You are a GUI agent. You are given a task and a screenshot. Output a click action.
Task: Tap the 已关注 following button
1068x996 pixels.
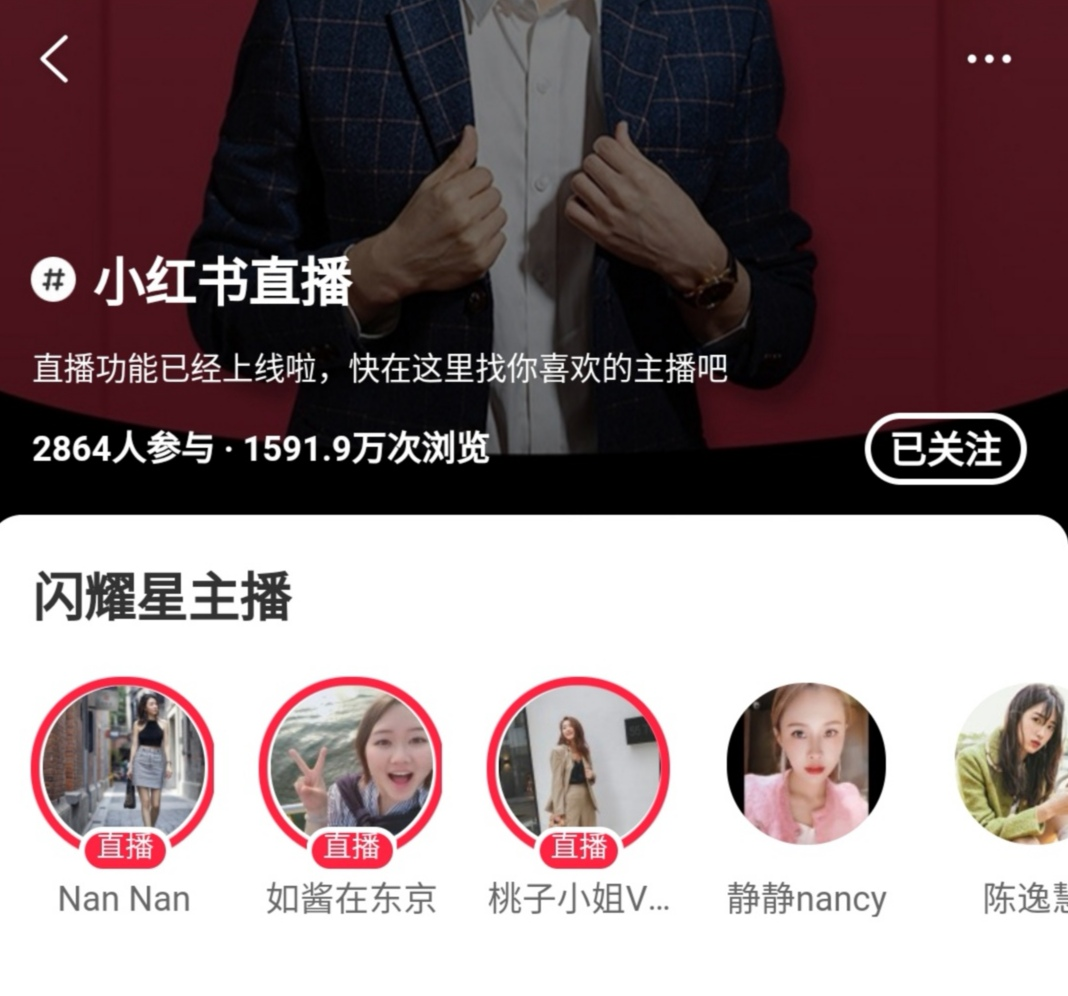(x=945, y=449)
